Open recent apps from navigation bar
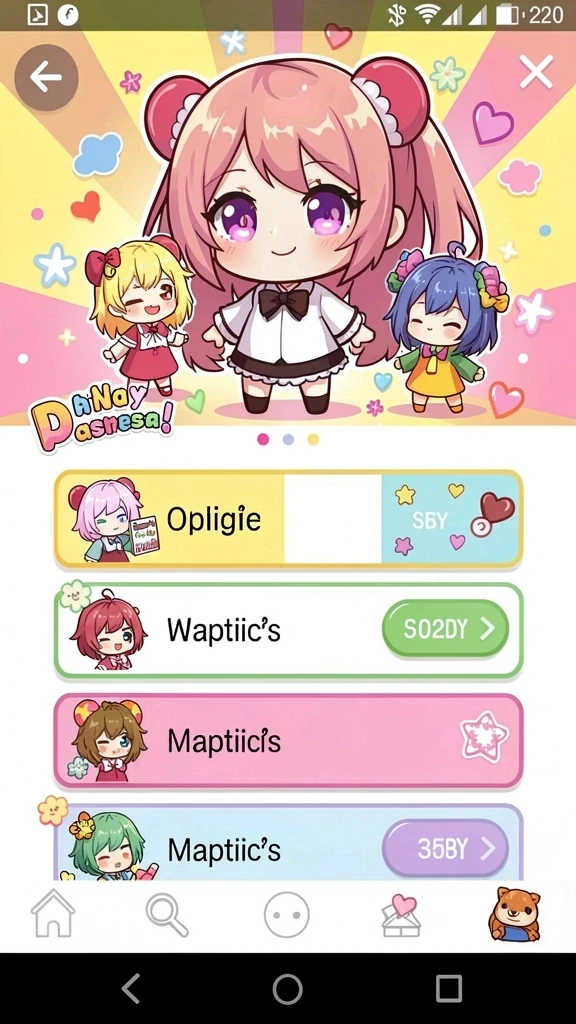This screenshot has width=576, height=1024. point(449,989)
